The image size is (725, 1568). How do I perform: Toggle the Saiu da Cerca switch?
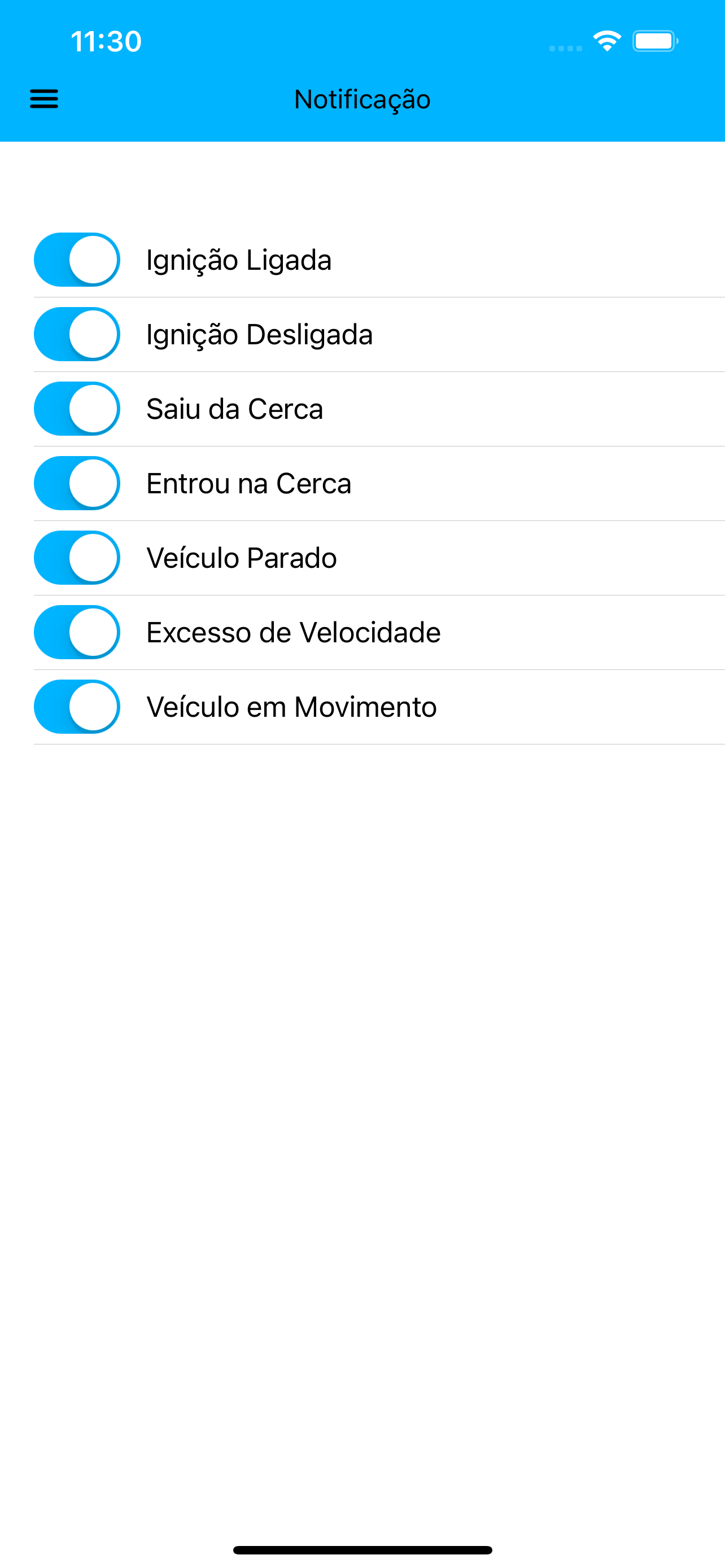click(77, 409)
